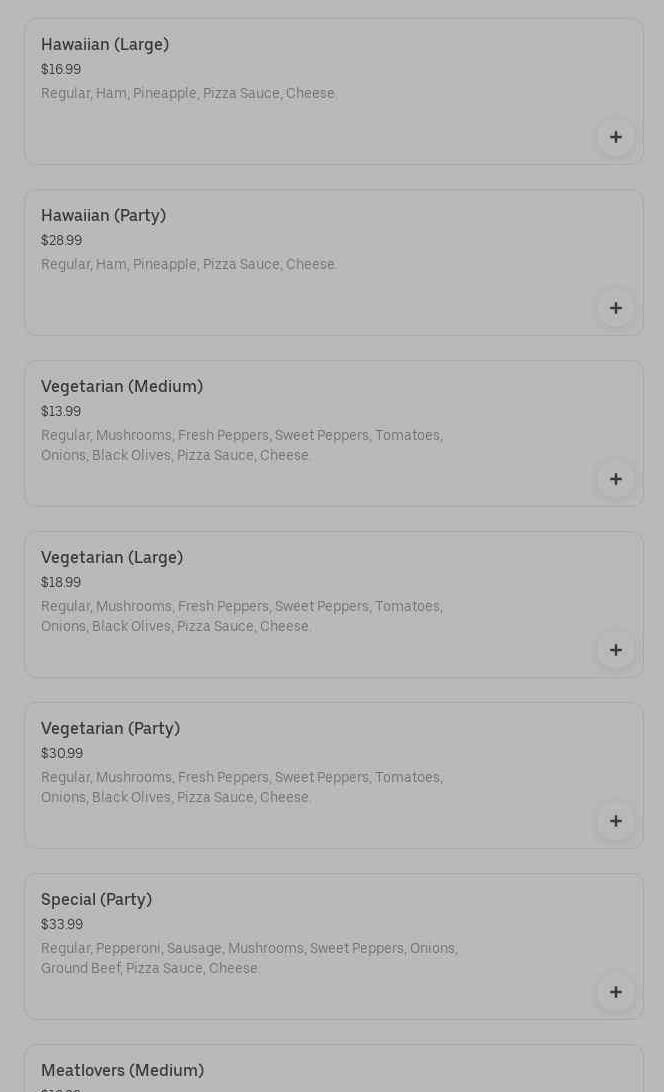Add Special (Party) pizza to order
Image resolution: width=664 pixels, height=1092 pixels.
615,992
